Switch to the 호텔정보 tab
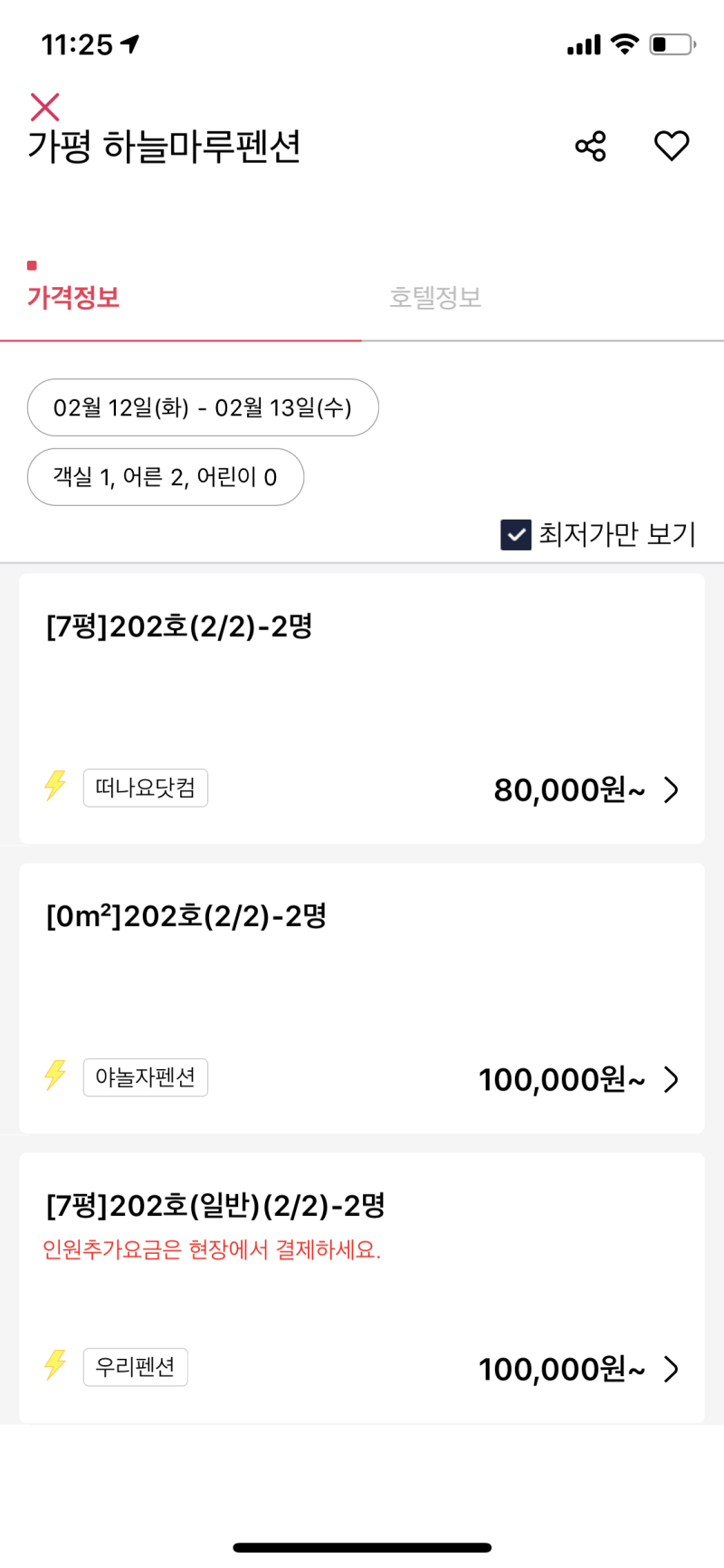Screen dimensions: 724x1568 pyautogui.click(x=435, y=298)
